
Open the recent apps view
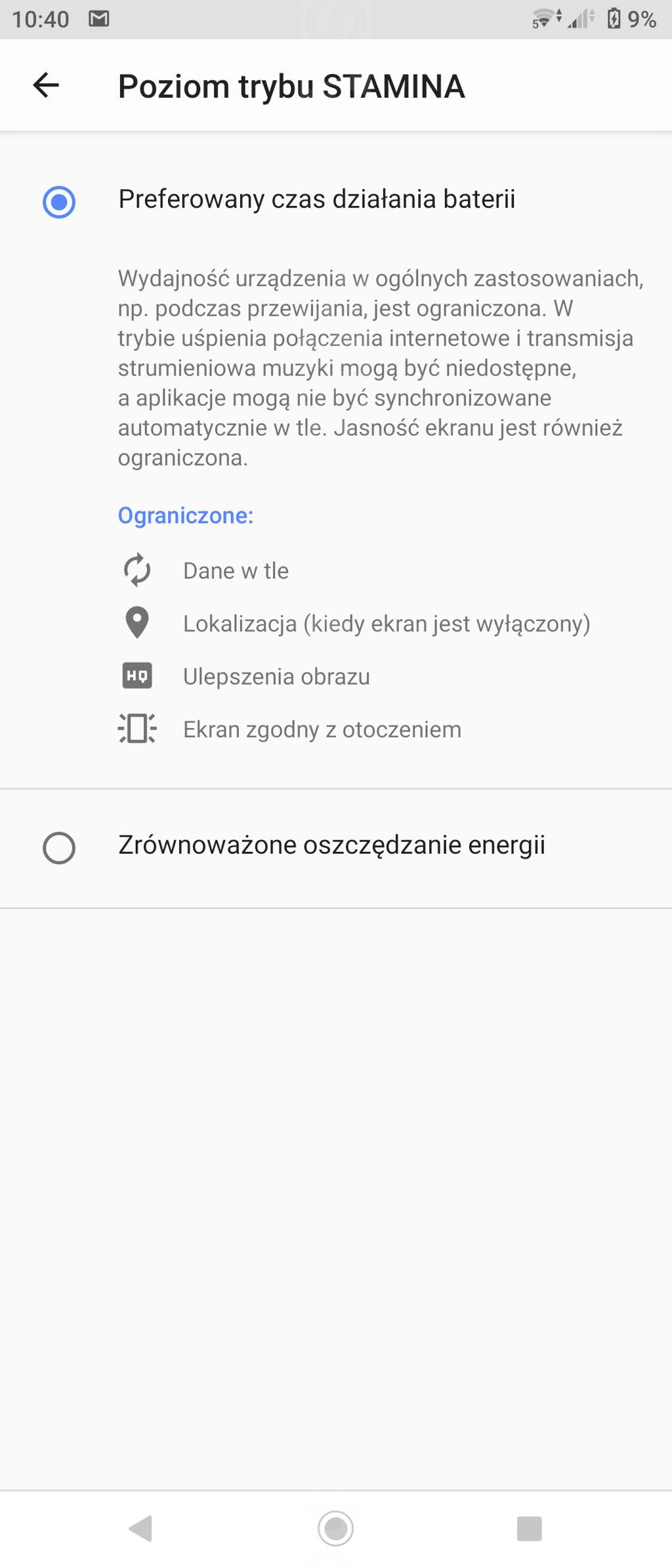529,1528
